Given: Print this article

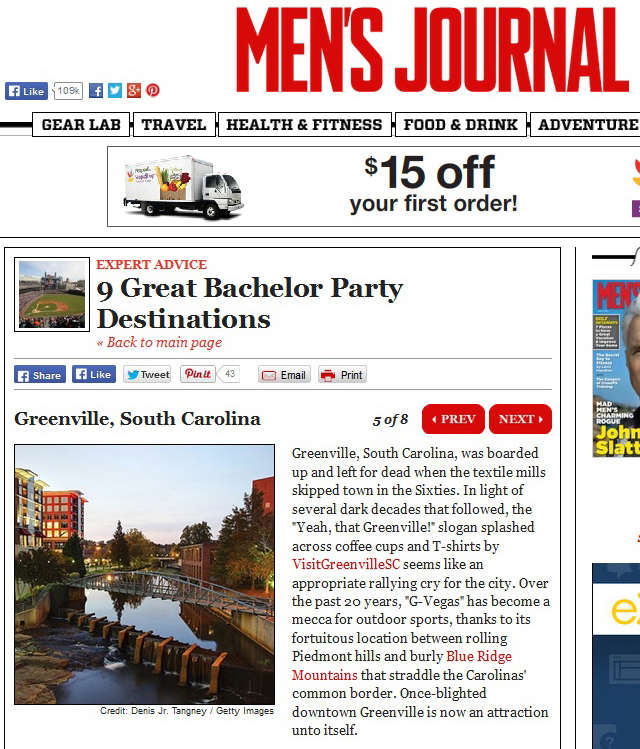Looking at the screenshot, I should point(342,375).
